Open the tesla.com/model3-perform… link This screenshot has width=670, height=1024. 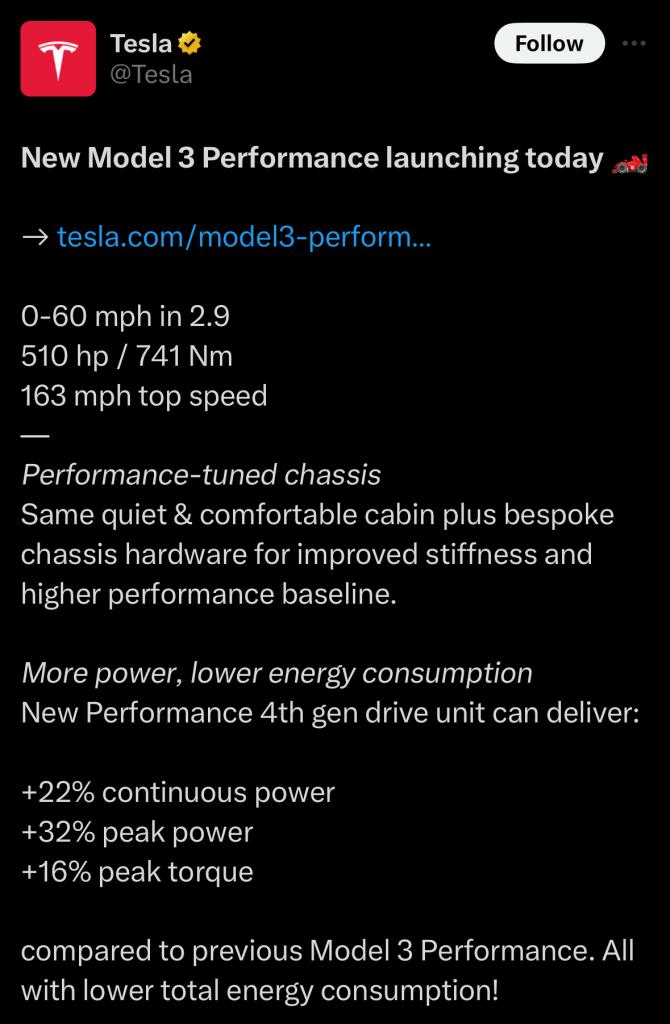[x=244, y=237]
